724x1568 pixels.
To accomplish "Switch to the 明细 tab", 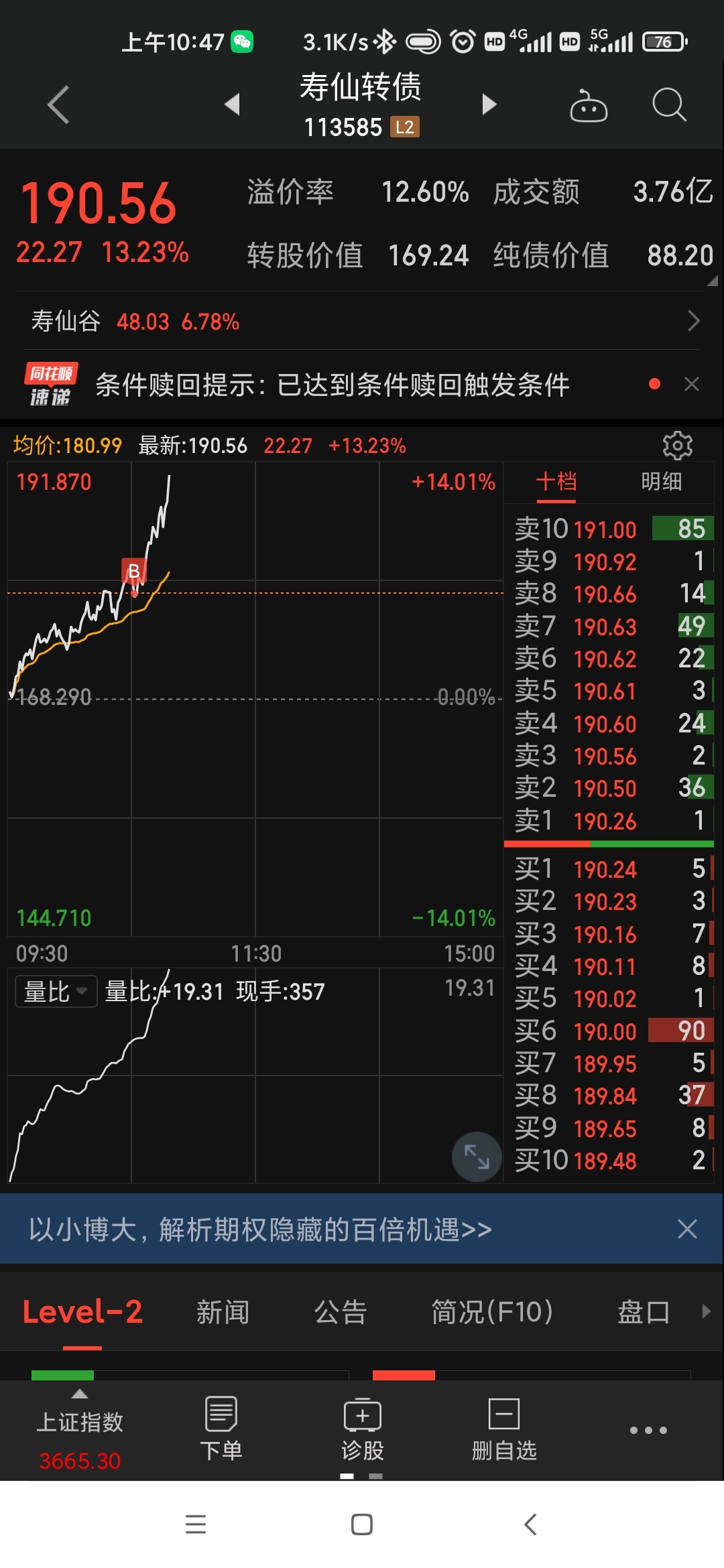I will tap(661, 481).
